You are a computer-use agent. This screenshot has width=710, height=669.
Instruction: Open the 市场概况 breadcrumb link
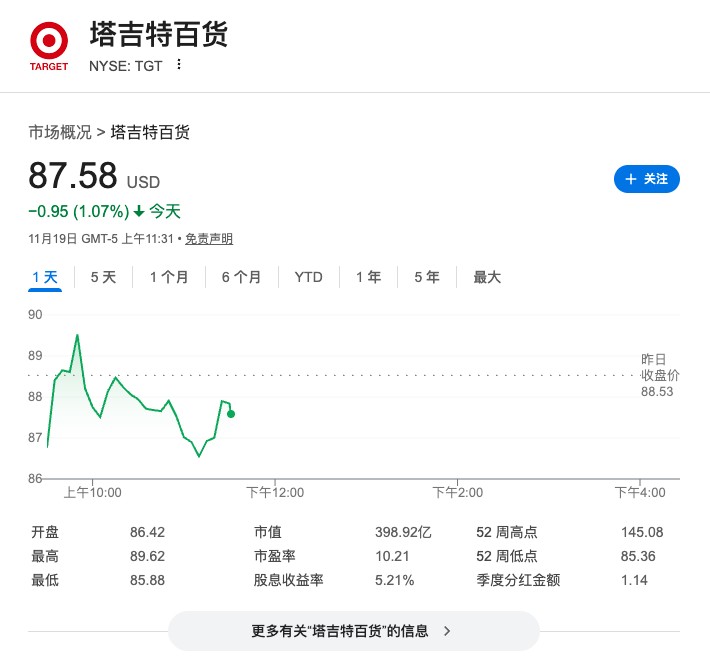pyautogui.click(x=59, y=131)
